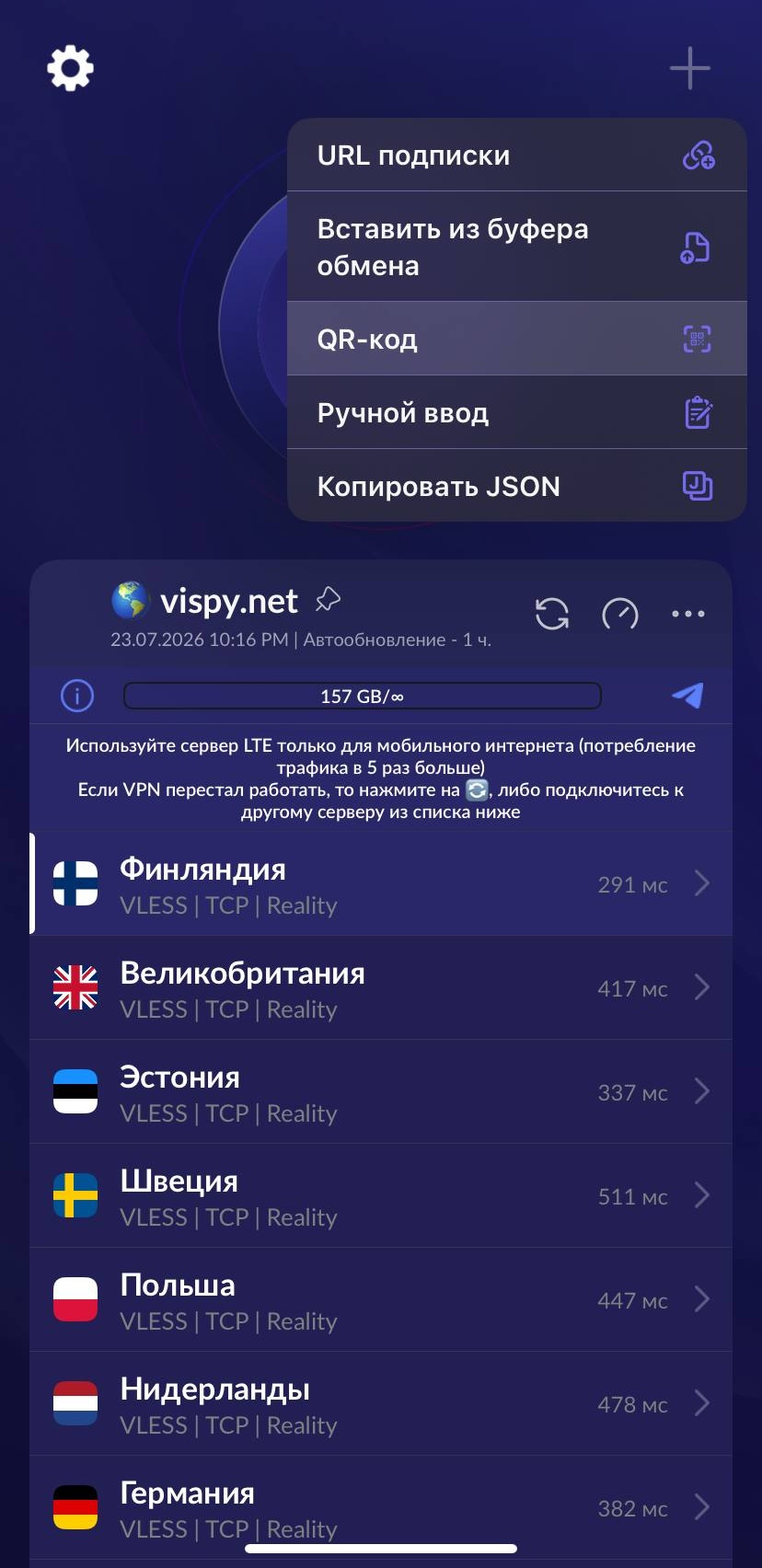Viewport: 762px width, 1568px height.
Task: Open details chevron for Германия
Action: tap(702, 1507)
